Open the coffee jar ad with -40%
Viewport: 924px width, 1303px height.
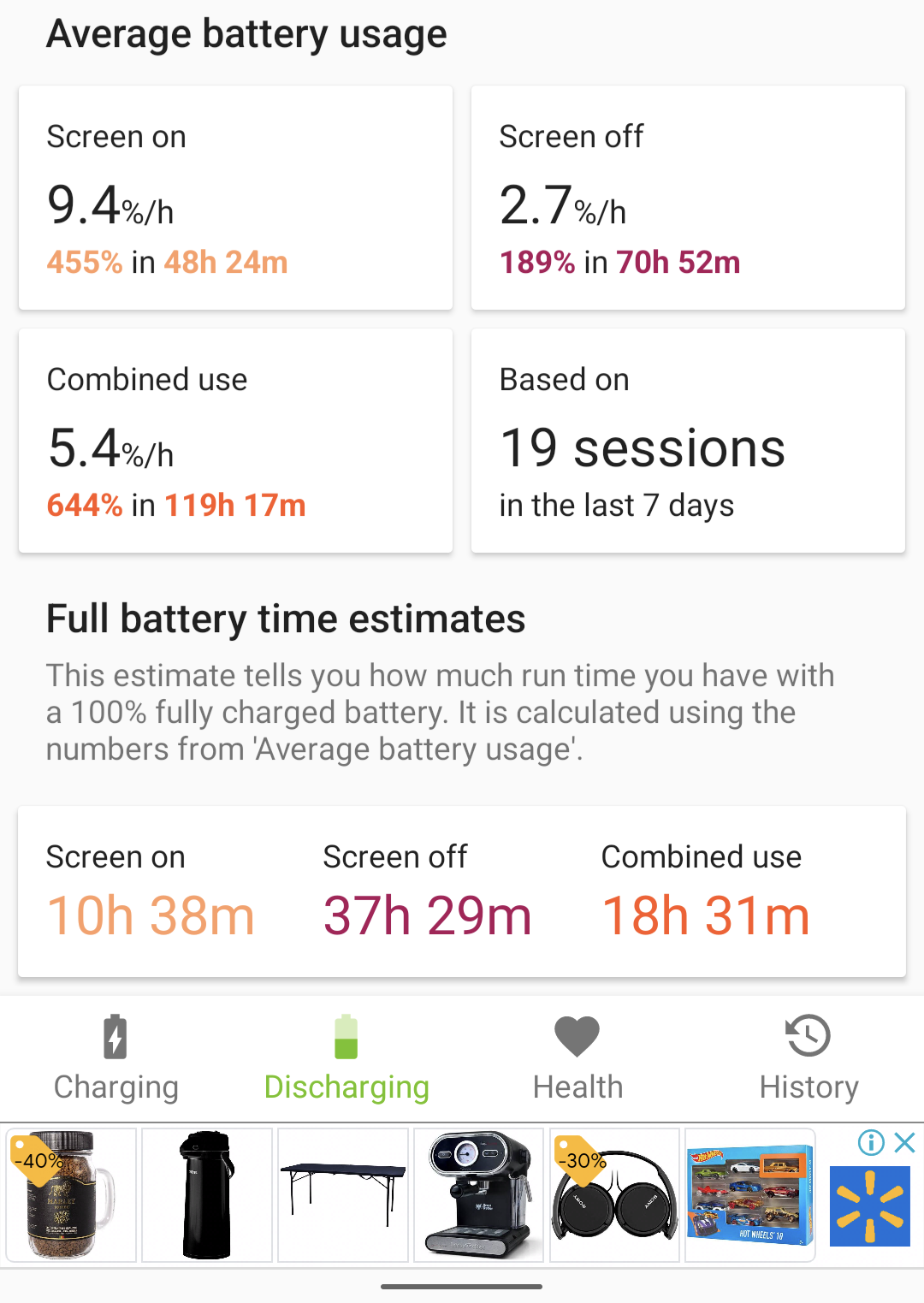[x=71, y=1195]
